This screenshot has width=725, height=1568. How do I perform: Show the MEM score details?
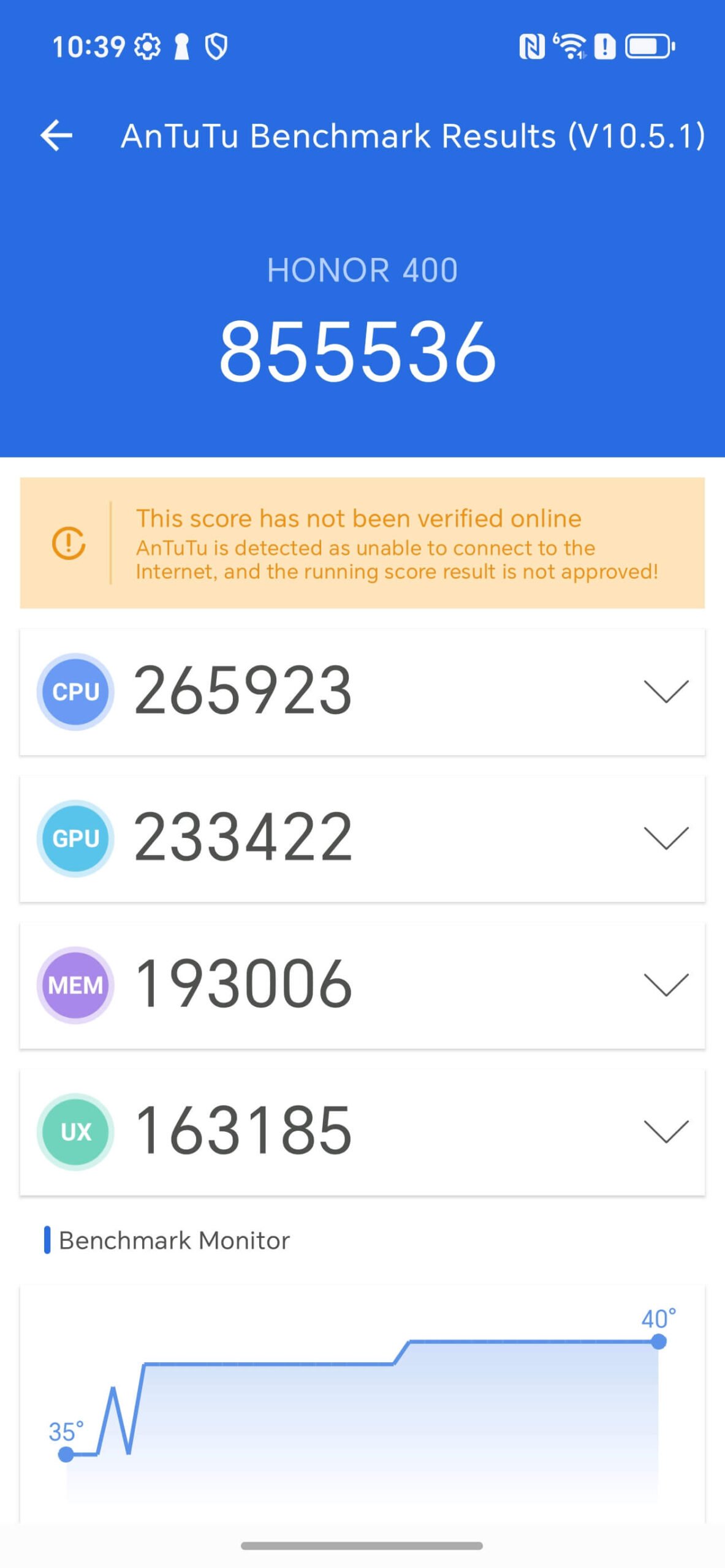666,985
